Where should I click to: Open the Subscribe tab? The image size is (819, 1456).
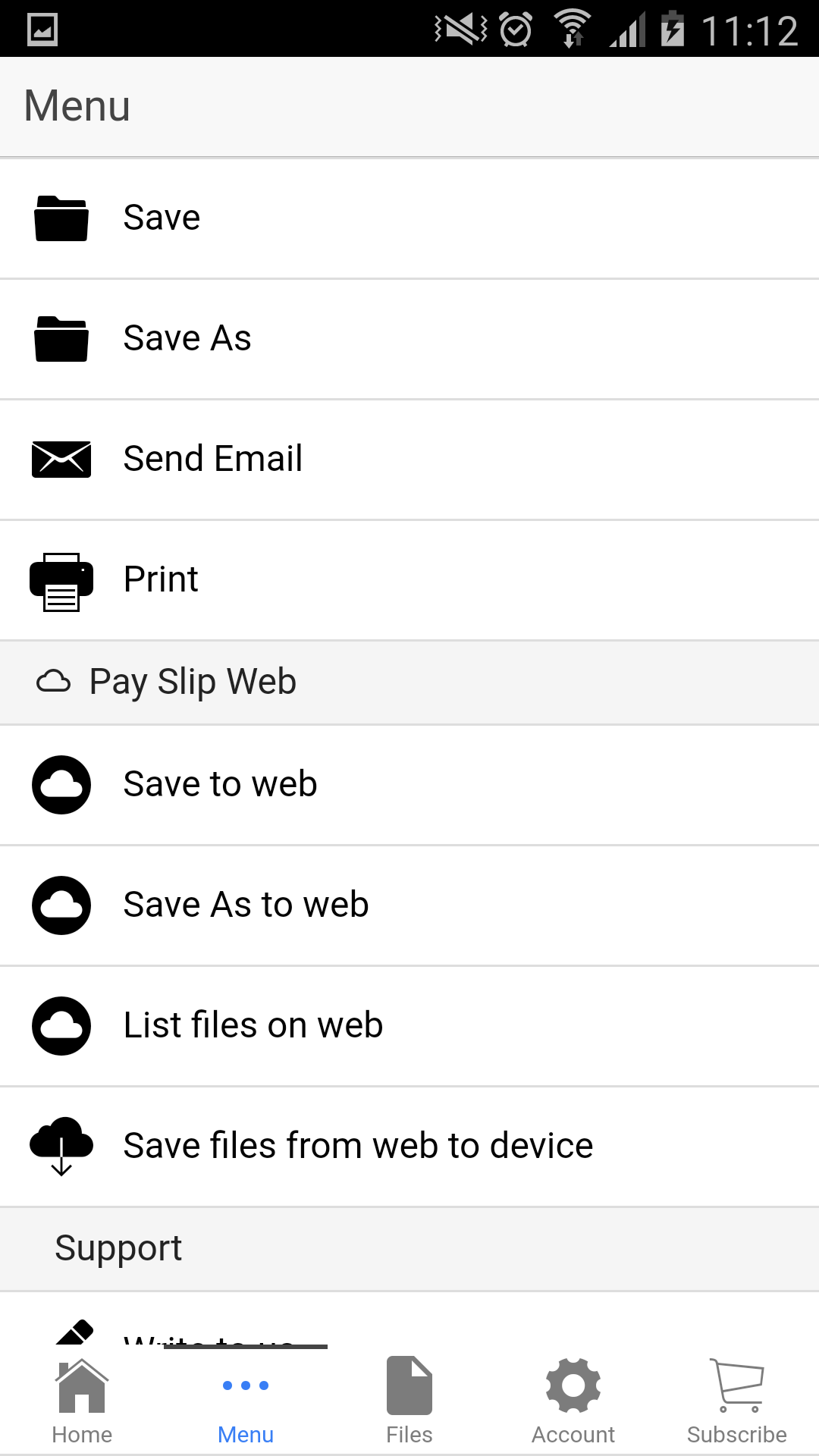pyautogui.click(x=737, y=1401)
